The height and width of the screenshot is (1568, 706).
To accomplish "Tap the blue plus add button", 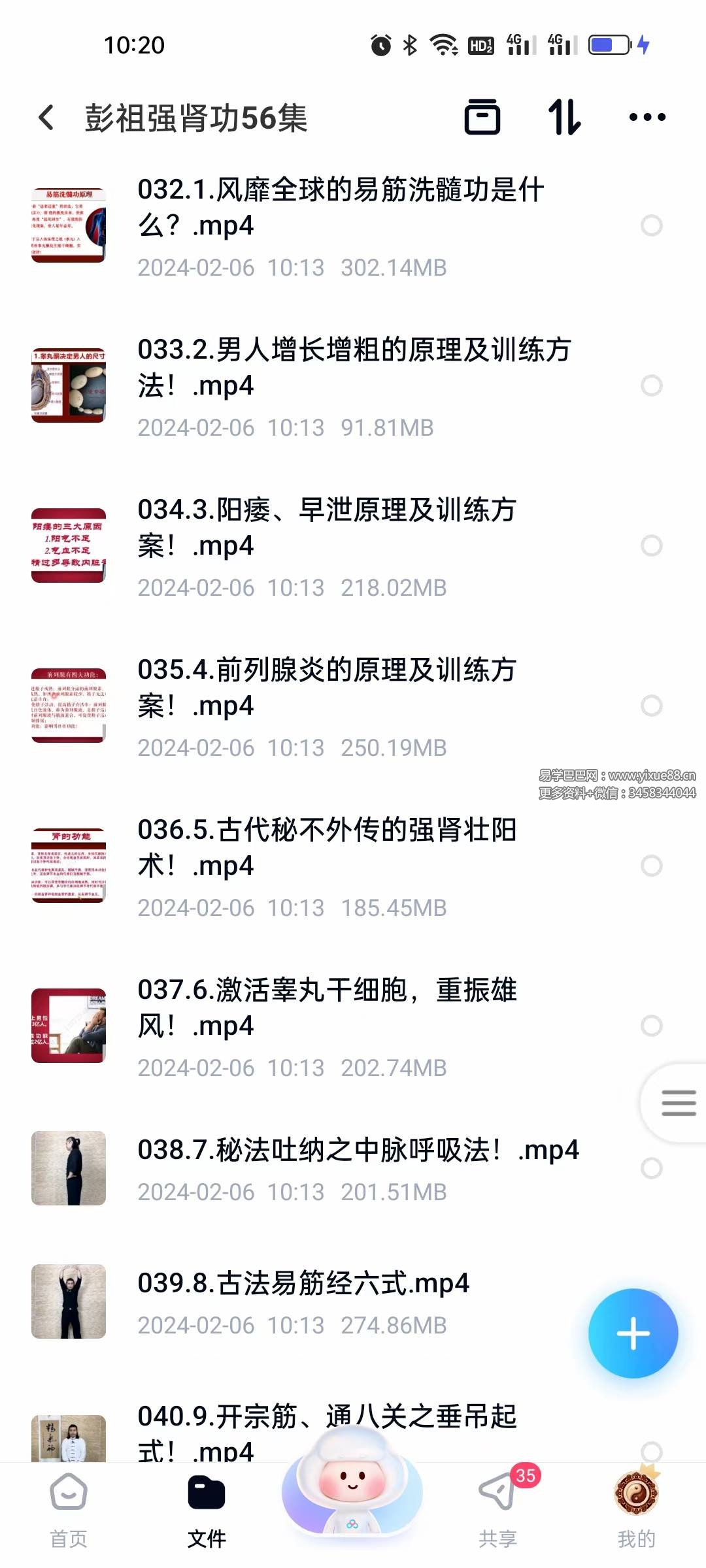I will click(x=633, y=1333).
